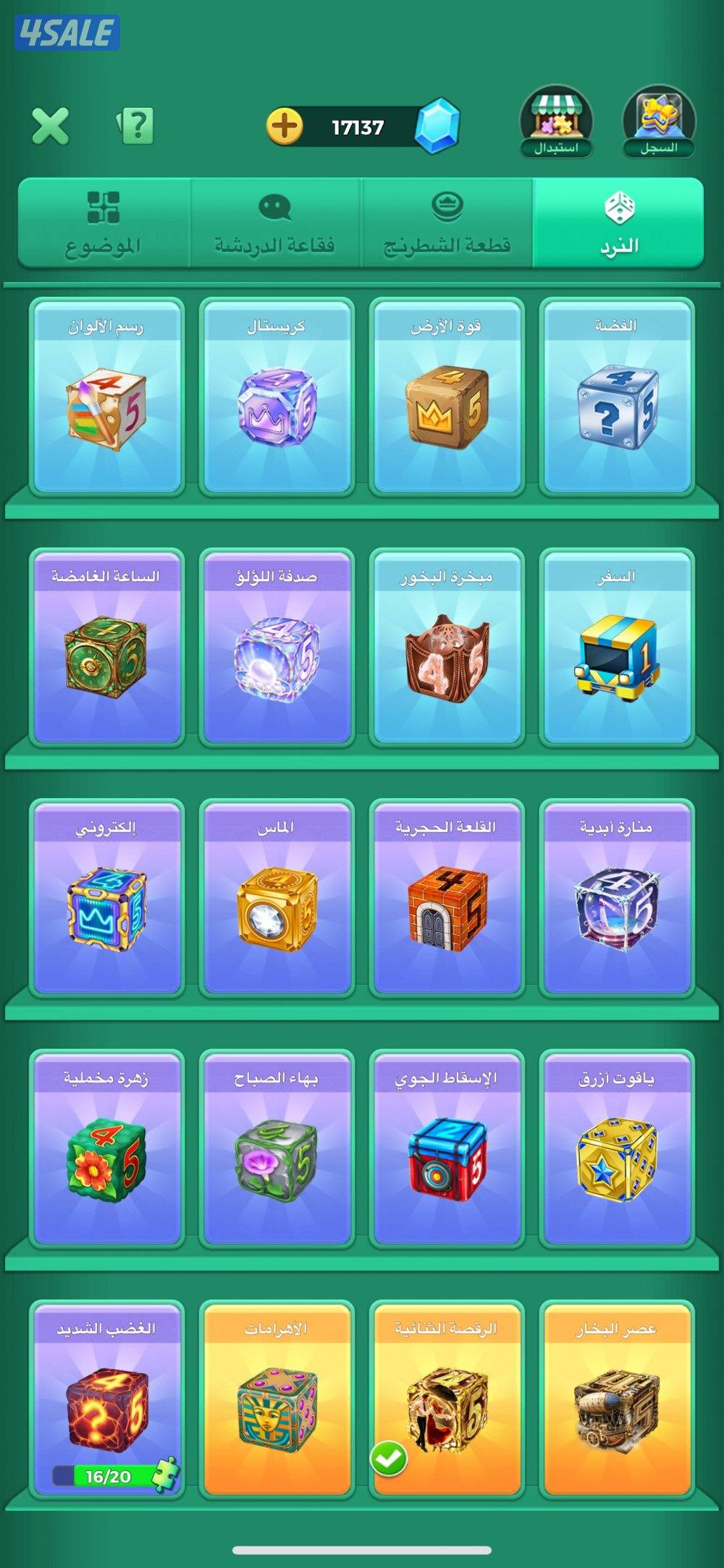Open the الماس diamond dice
Viewport: 724px width, 1568px height.
coord(277,898)
